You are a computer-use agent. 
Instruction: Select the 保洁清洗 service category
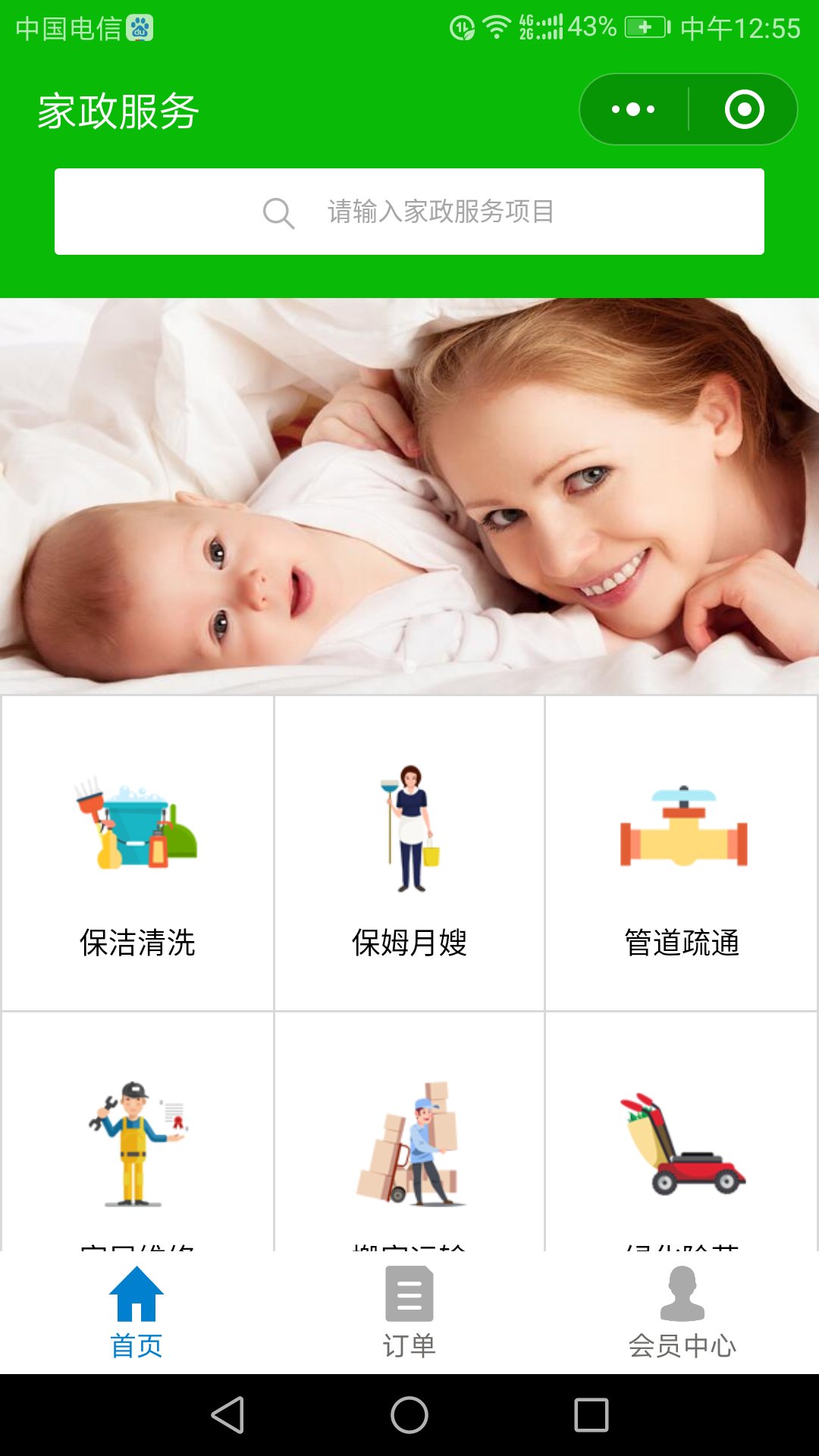(137, 853)
